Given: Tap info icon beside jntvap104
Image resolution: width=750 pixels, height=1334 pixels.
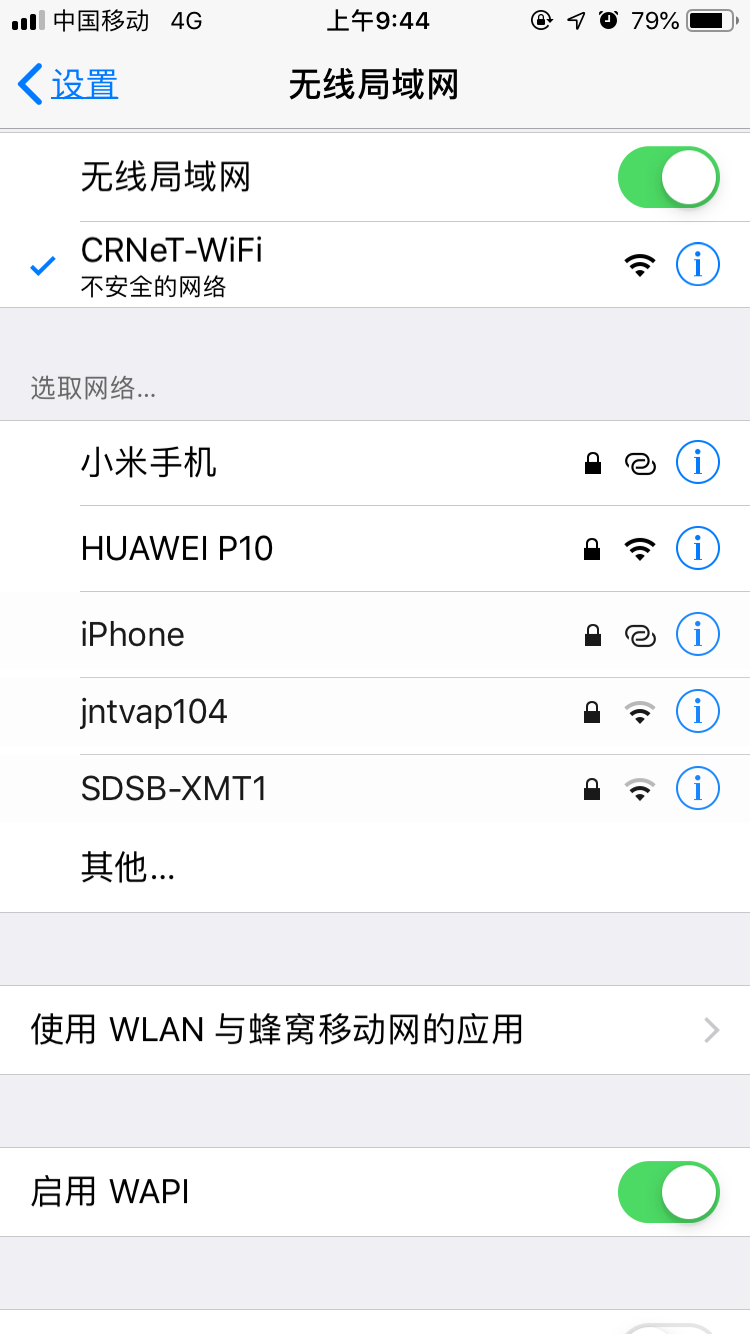Looking at the screenshot, I should [x=698, y=712].
